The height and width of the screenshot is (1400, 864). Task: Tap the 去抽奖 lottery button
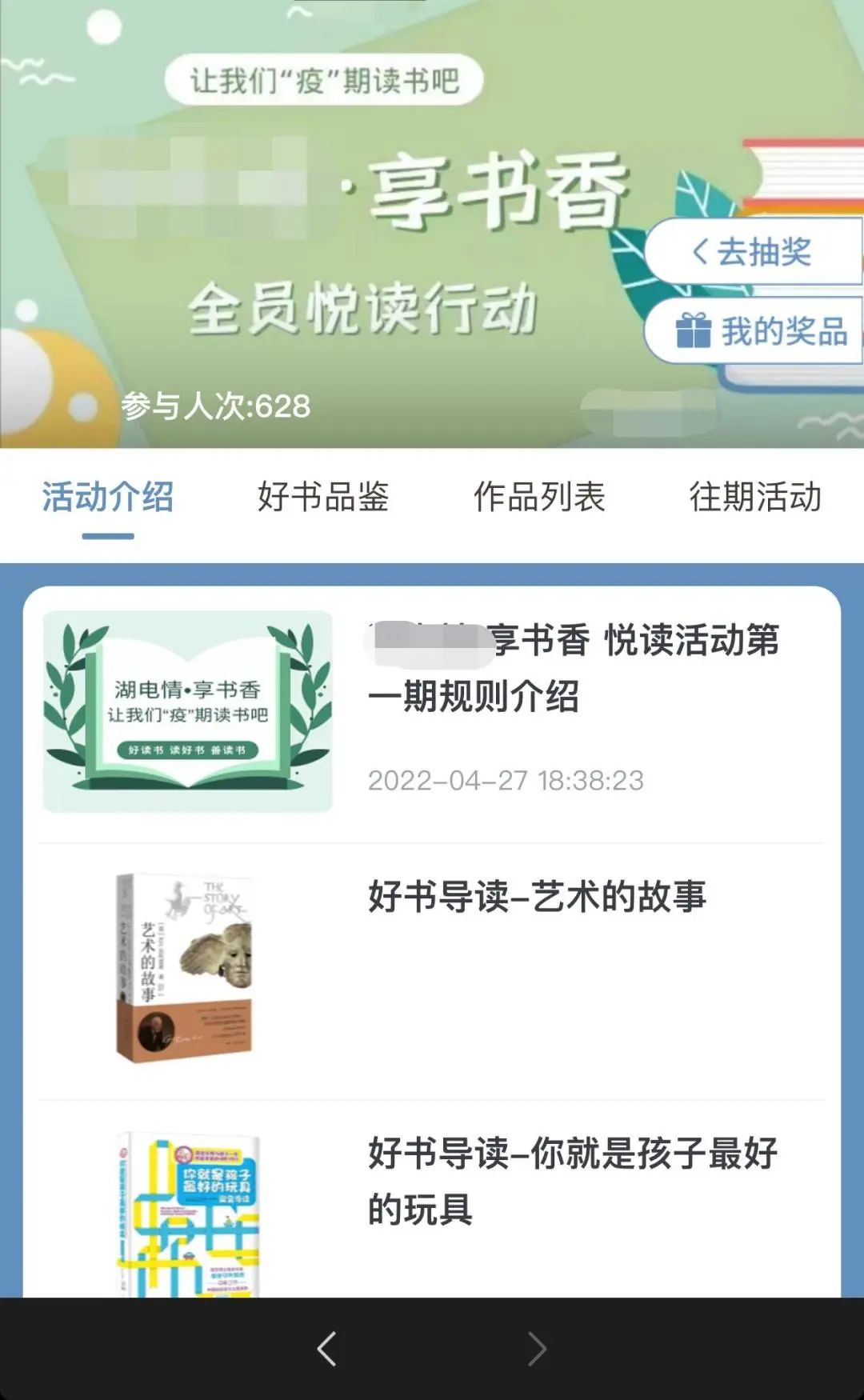(752, 252)
